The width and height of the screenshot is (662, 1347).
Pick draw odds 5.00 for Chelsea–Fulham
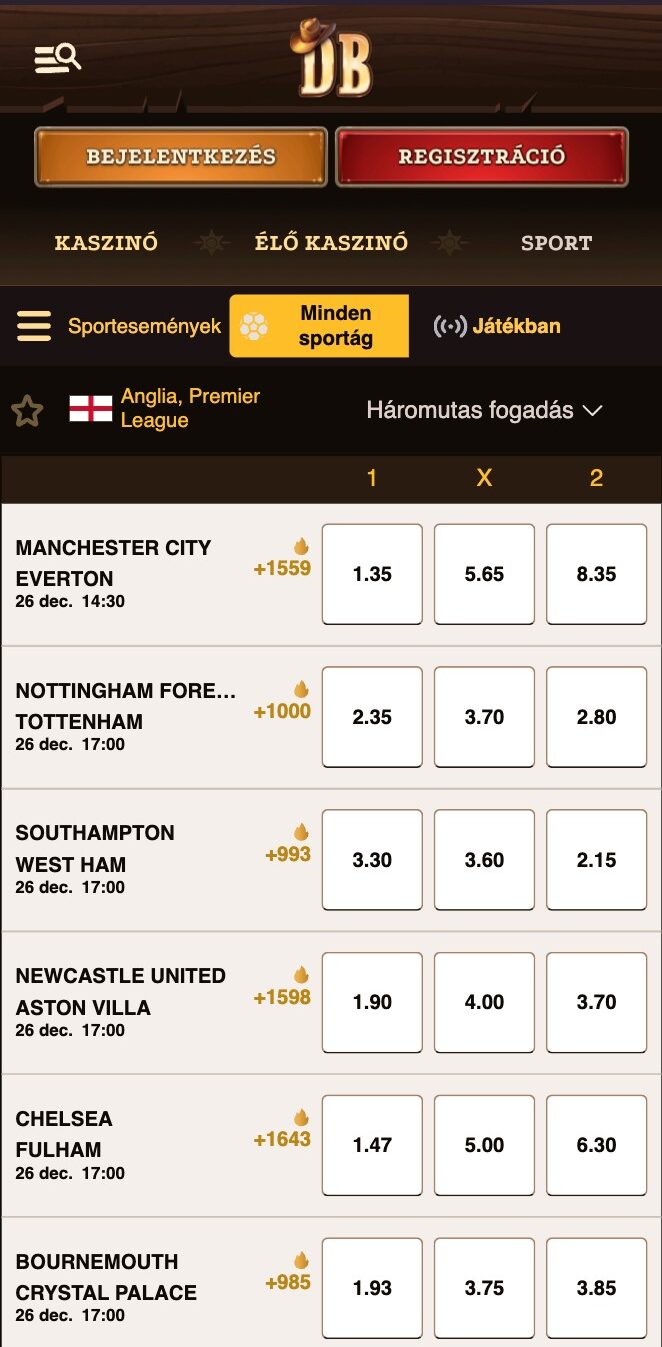tap(484, 1145)
